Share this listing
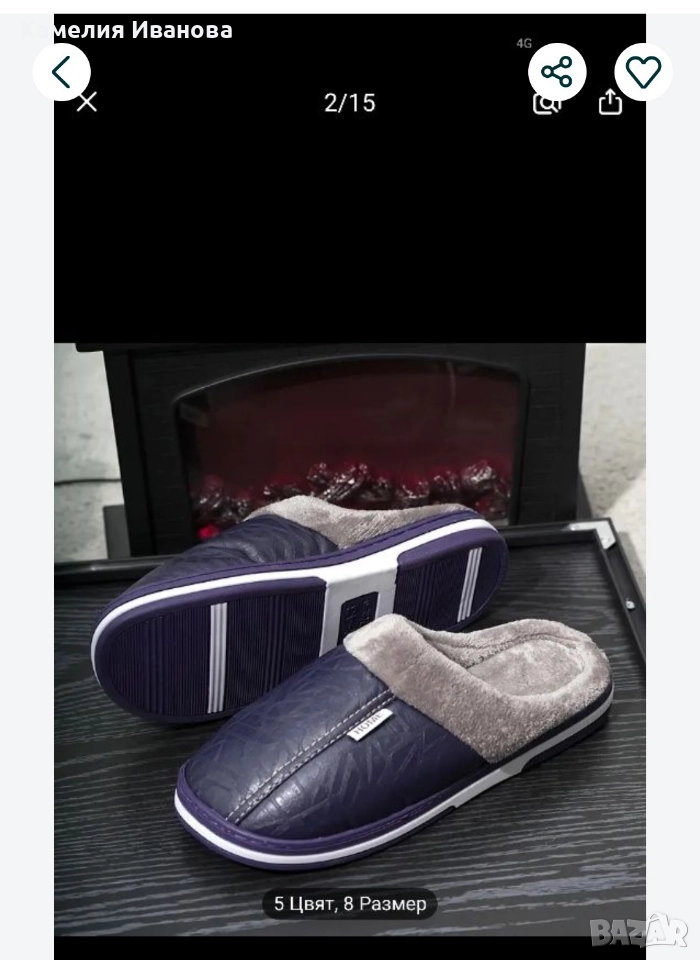Image resolution: width=700 pixels, height=960 pixels. [557, 72]
